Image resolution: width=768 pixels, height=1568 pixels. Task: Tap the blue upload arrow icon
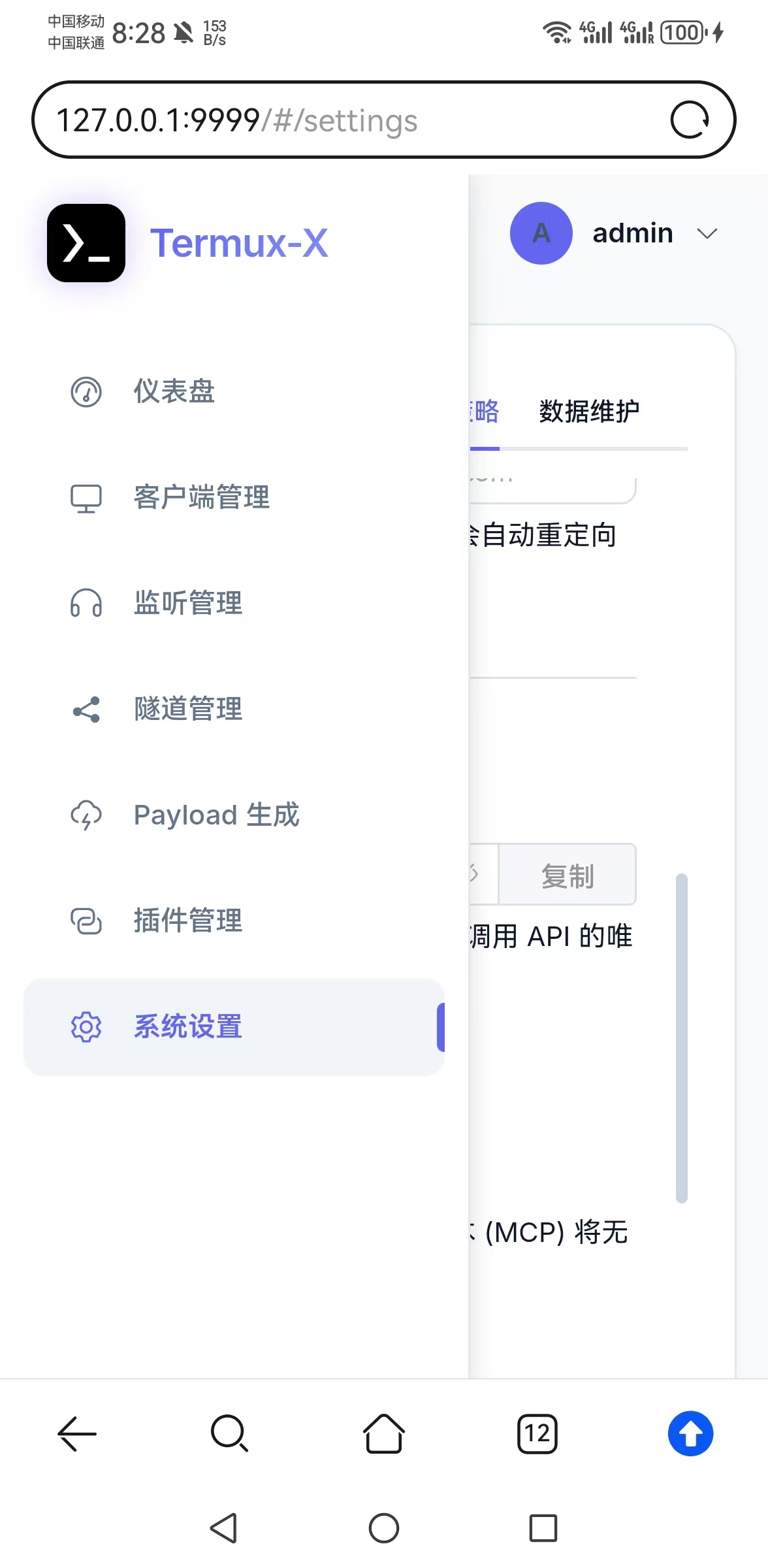tap(690, 1433)
